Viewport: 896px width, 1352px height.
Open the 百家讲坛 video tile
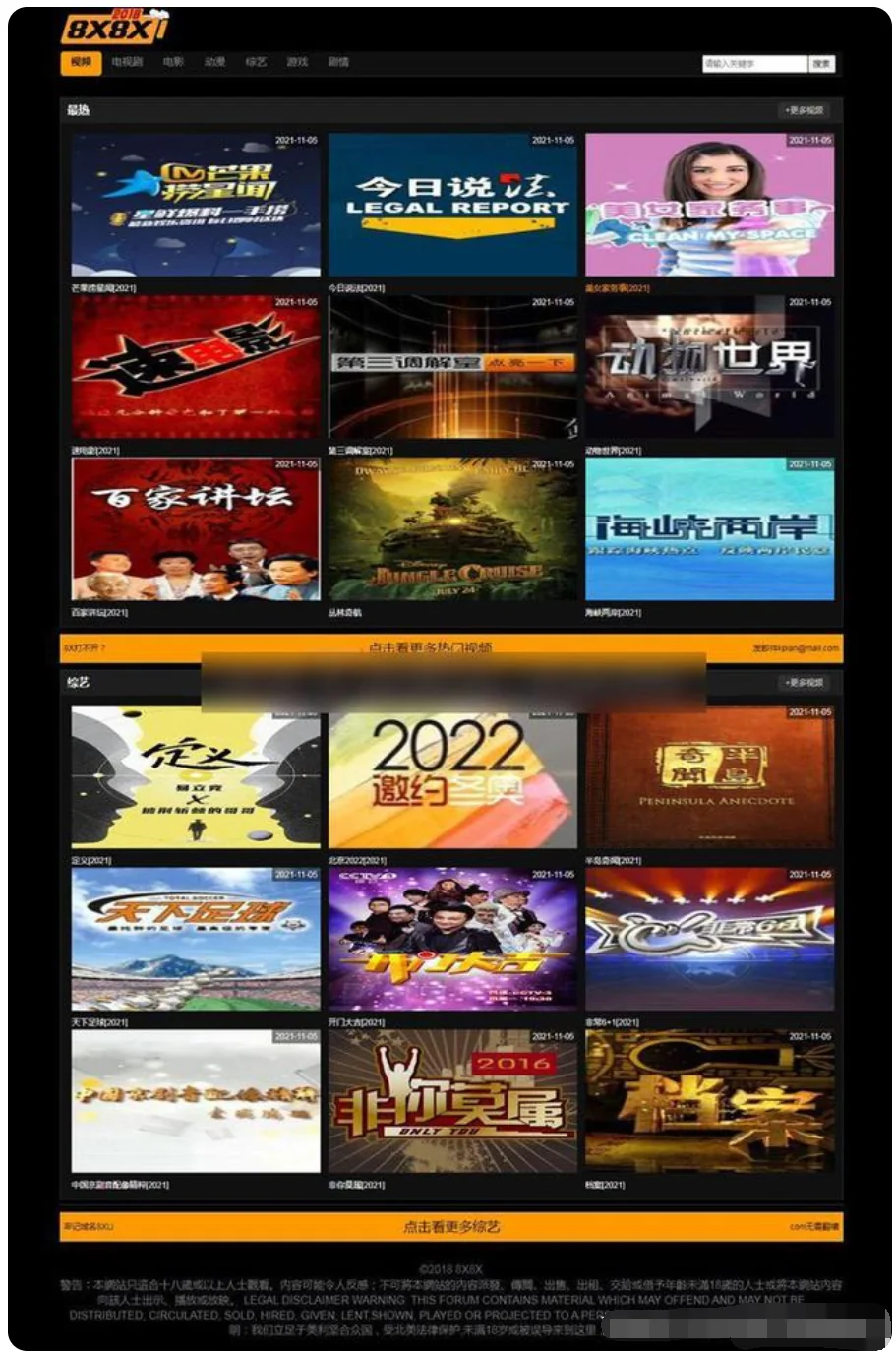[x=196, y=528]
